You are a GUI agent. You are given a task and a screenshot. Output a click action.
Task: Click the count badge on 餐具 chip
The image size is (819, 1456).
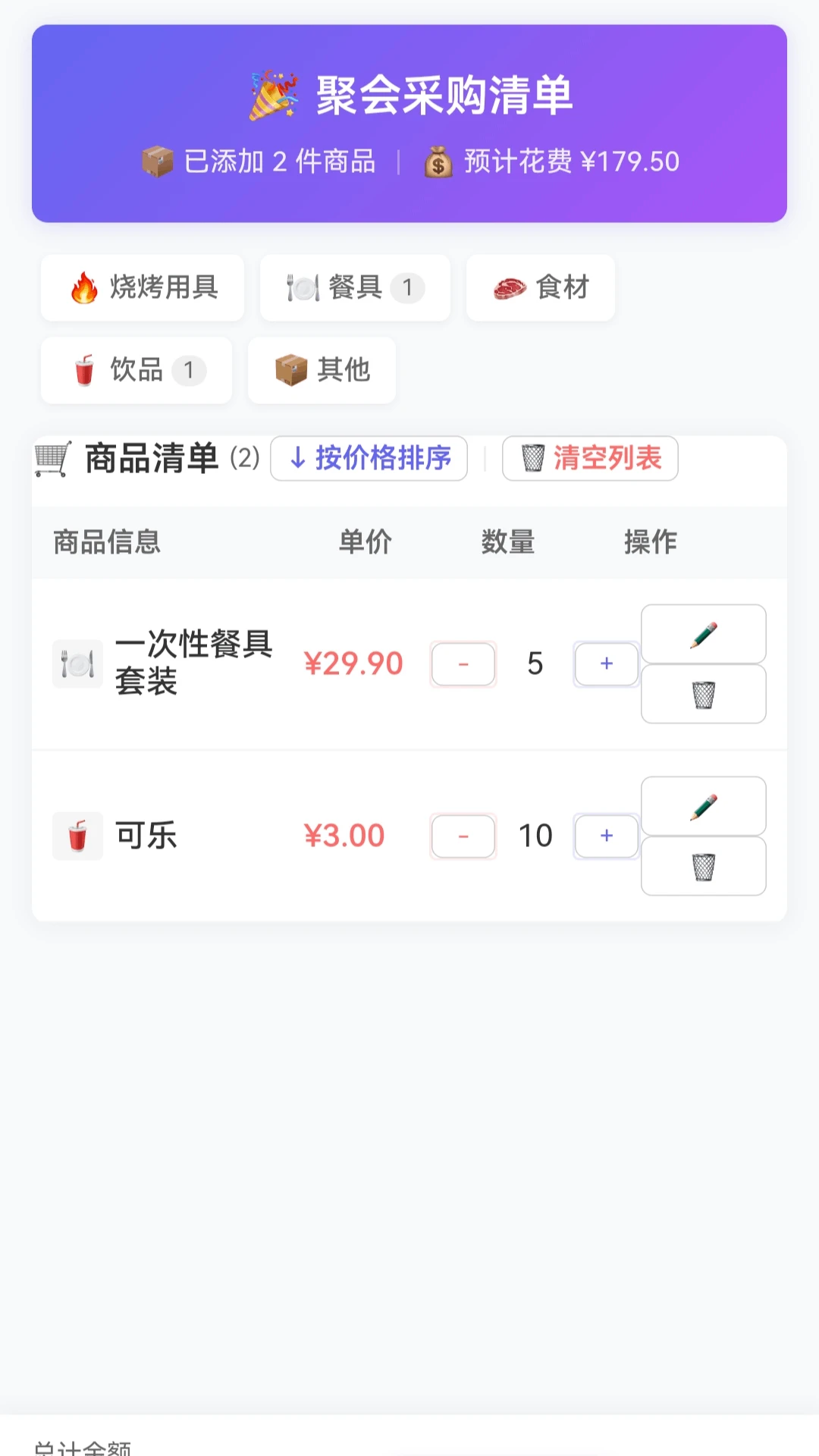(409, 288)
